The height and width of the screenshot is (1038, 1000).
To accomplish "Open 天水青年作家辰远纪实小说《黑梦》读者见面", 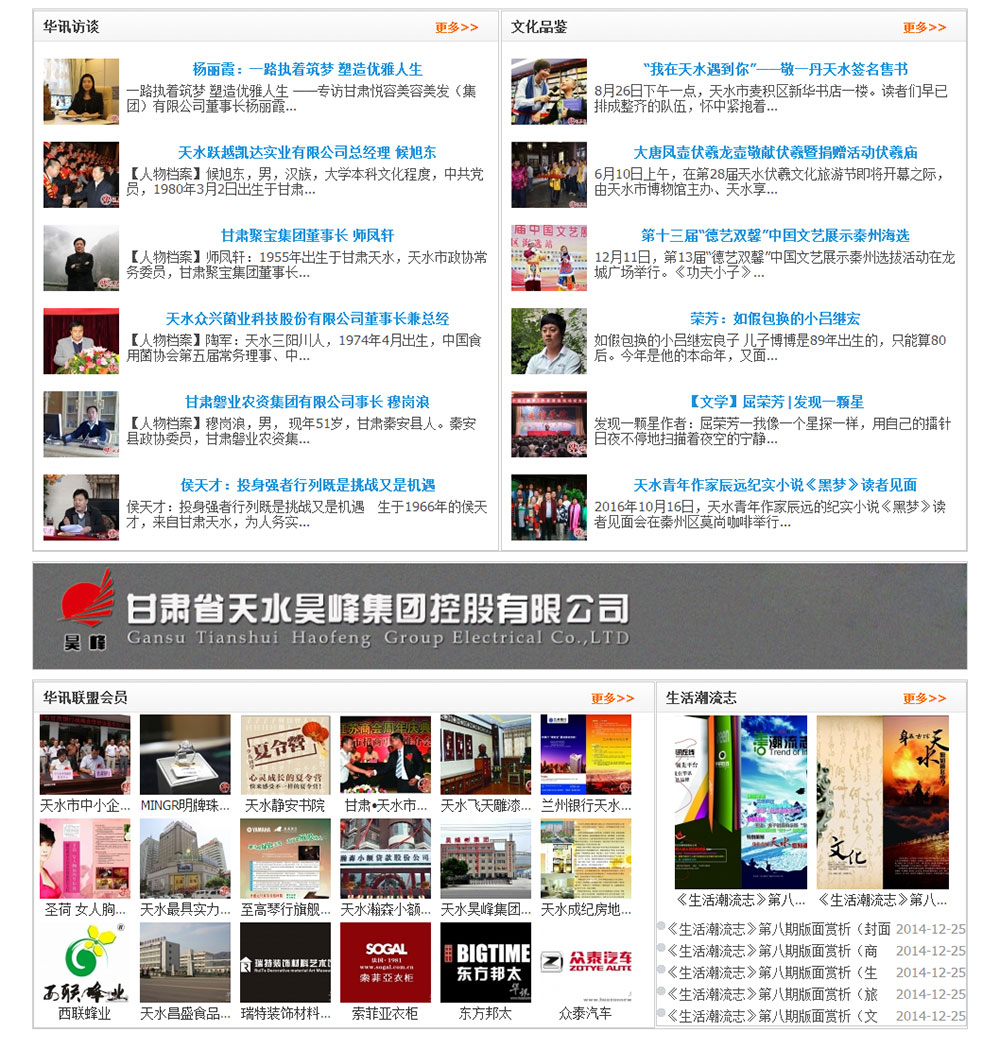I will [x=775, y=484].
